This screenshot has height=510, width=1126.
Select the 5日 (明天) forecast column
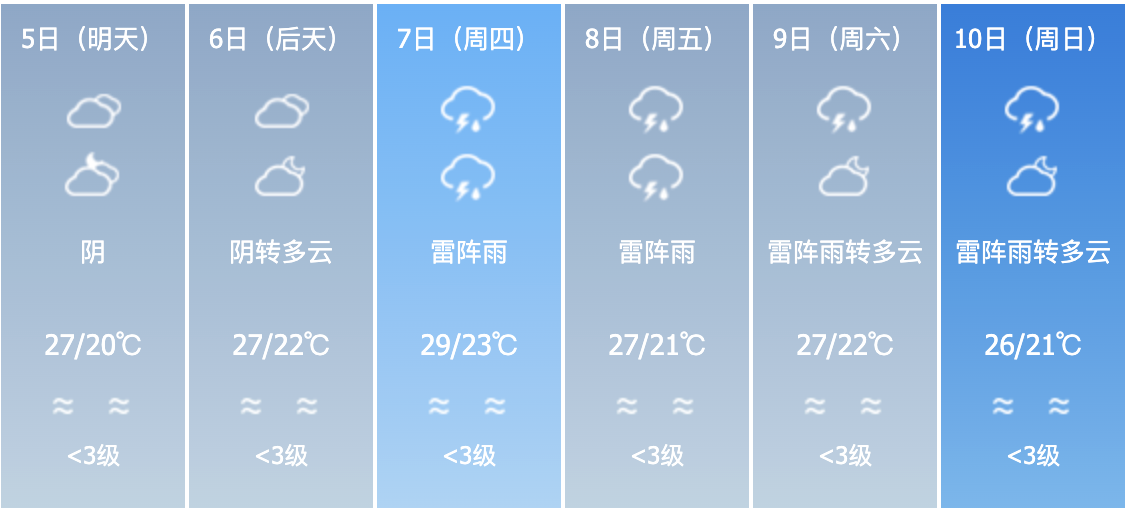click(93, 255)
